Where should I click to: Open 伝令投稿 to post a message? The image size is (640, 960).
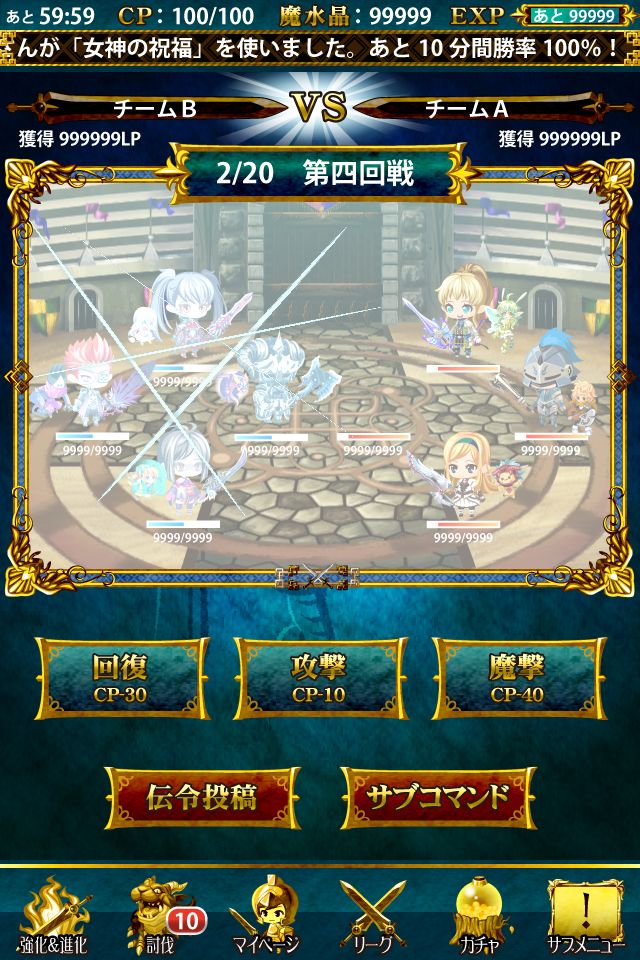202,797
